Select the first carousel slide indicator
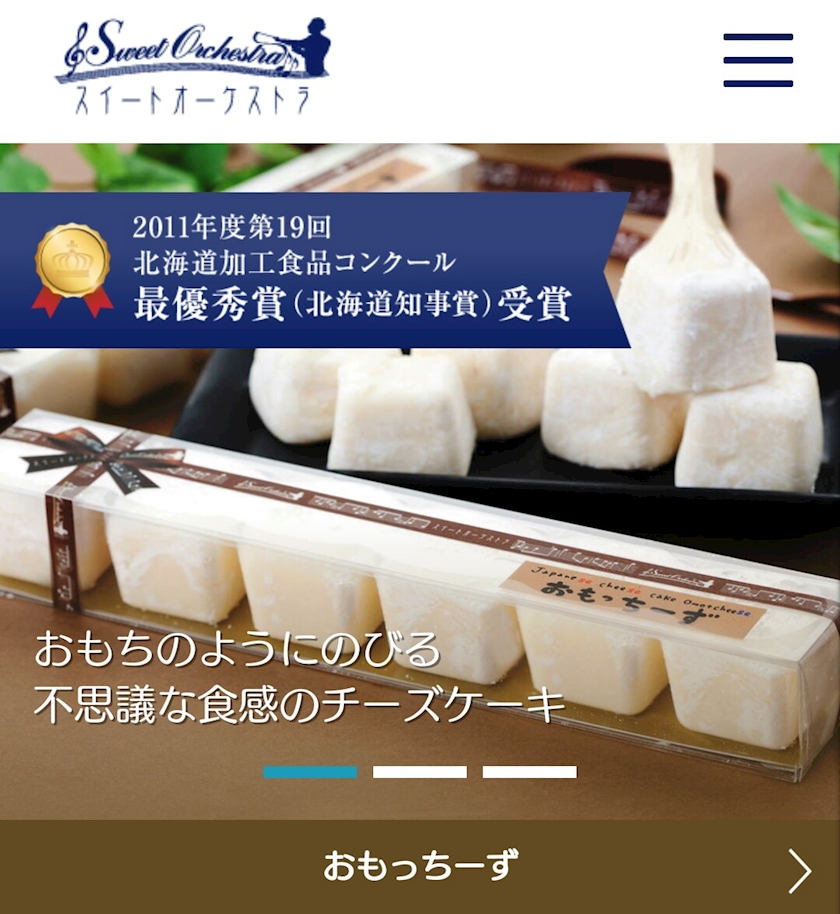840x914 pixels. 310,772
